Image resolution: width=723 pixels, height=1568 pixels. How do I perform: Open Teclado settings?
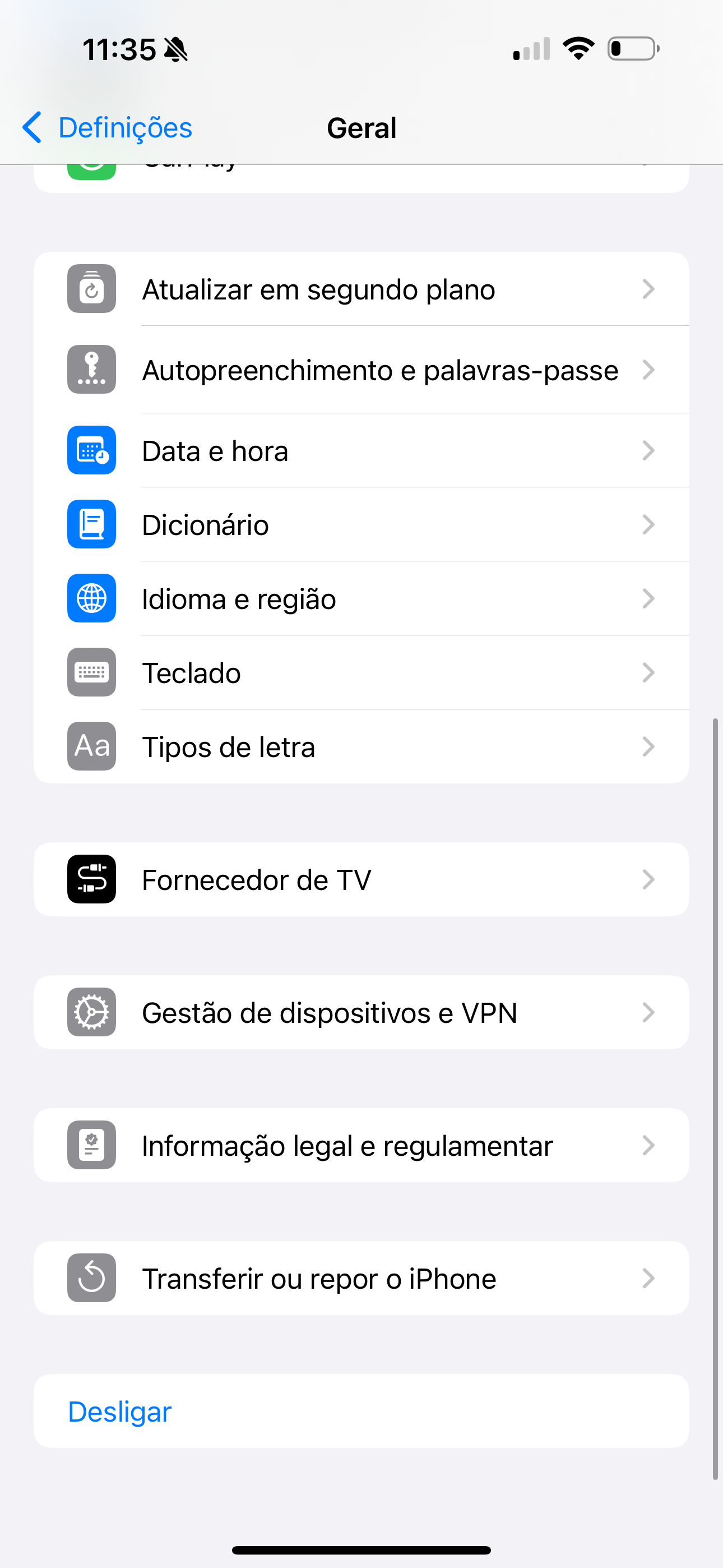coord(361,672)
